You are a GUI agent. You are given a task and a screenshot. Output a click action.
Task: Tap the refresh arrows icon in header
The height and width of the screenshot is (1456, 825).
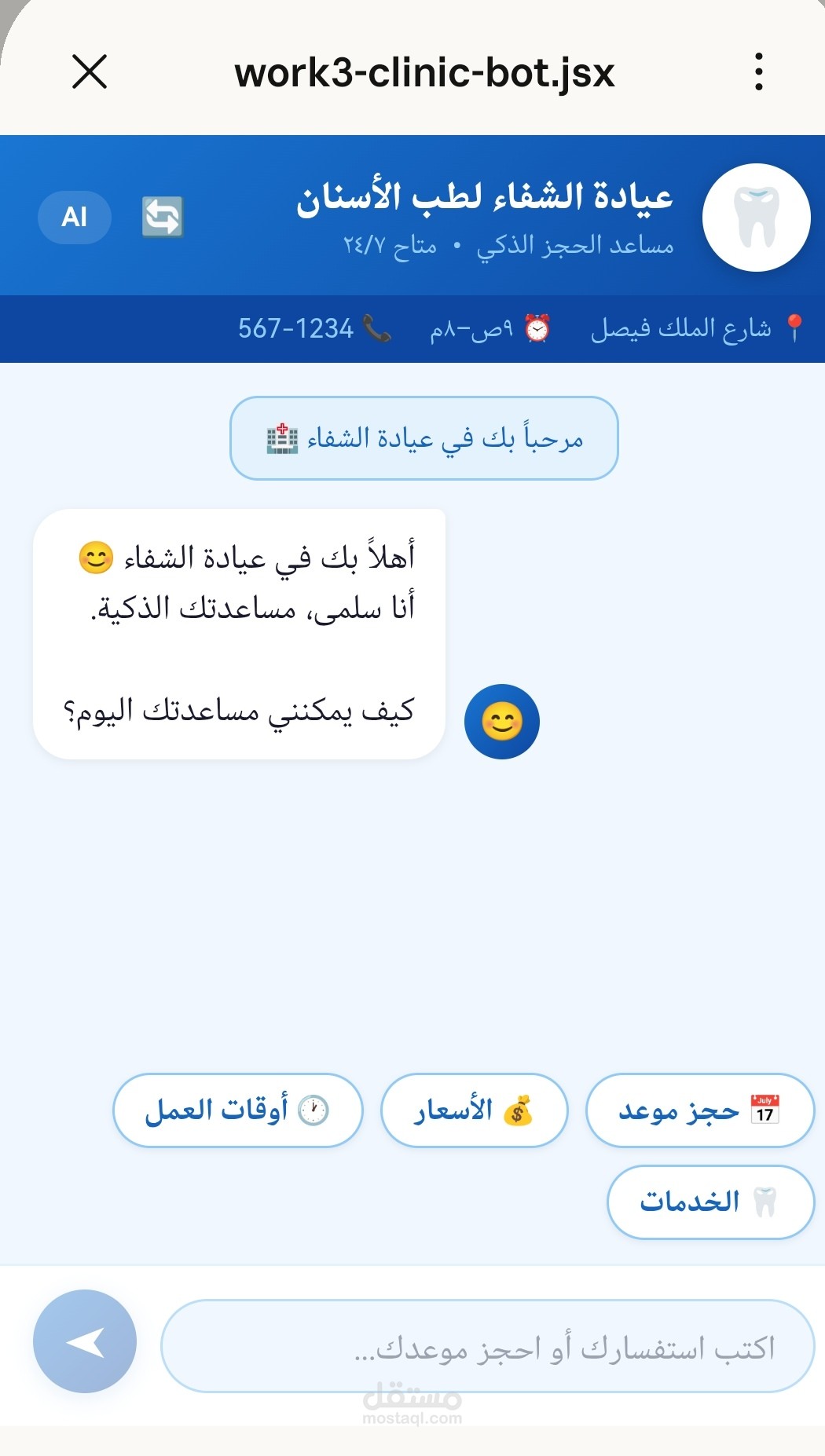click(163, 217)
